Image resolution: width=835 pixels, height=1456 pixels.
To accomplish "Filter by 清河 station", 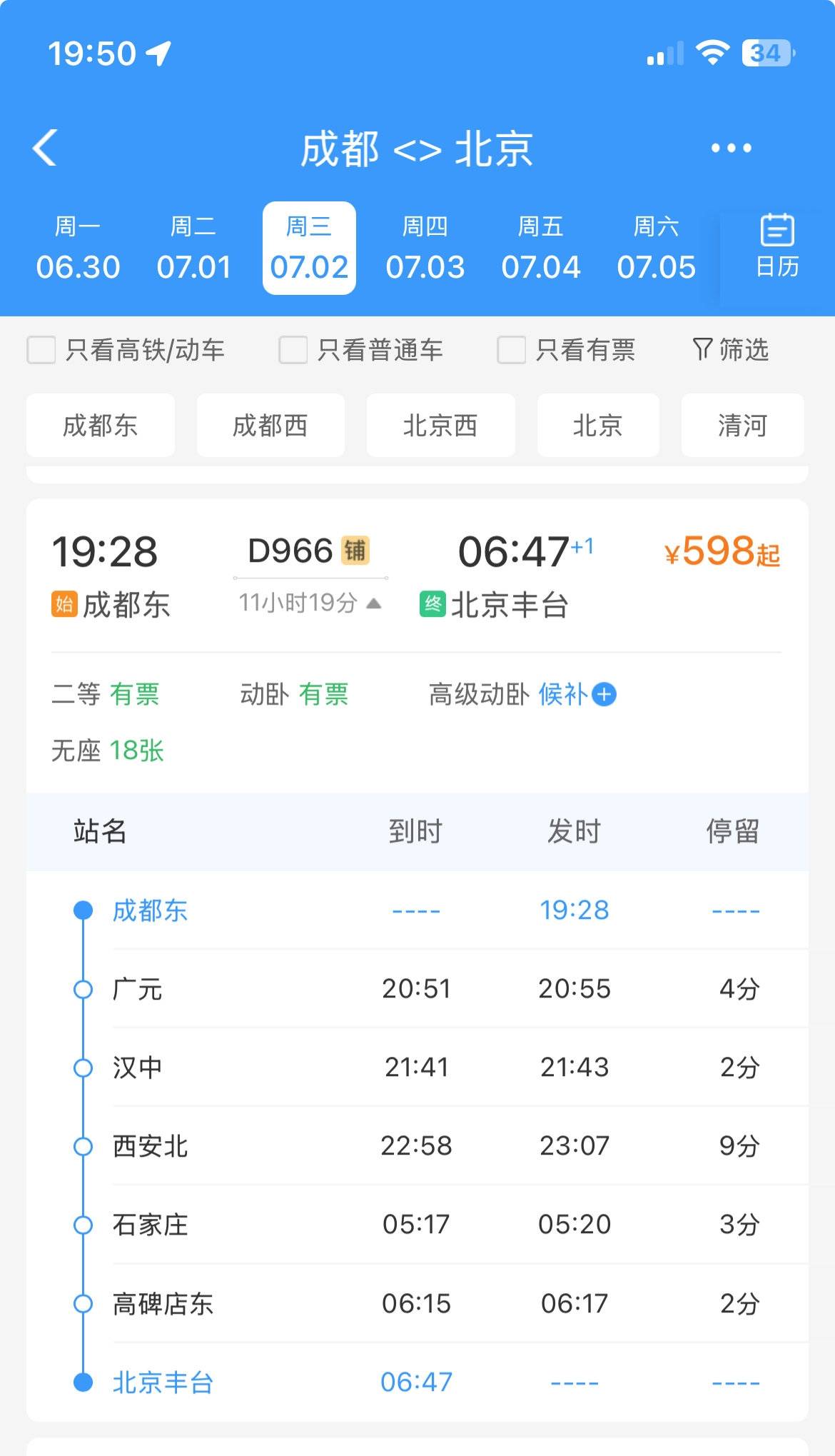I will point(742,426).
